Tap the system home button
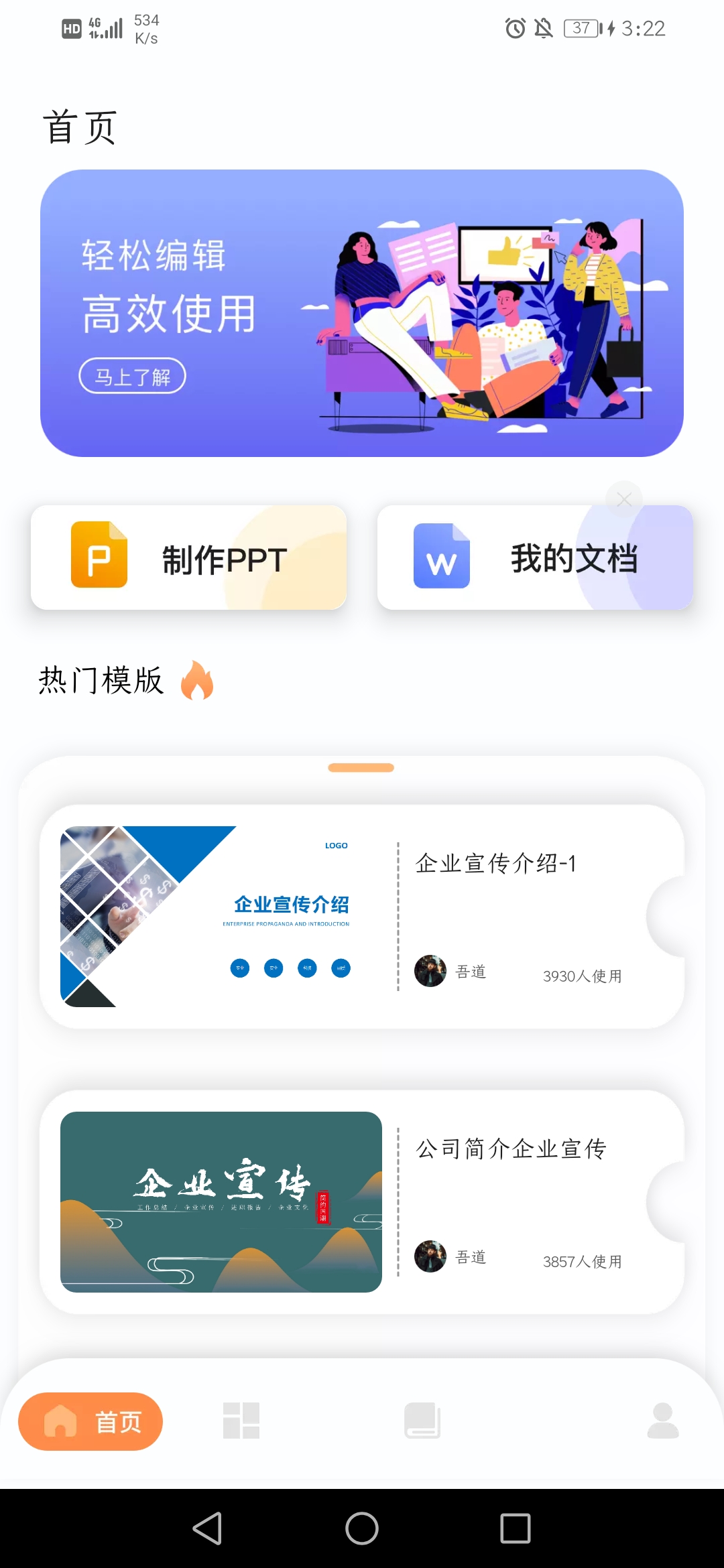 [362, 1528]
